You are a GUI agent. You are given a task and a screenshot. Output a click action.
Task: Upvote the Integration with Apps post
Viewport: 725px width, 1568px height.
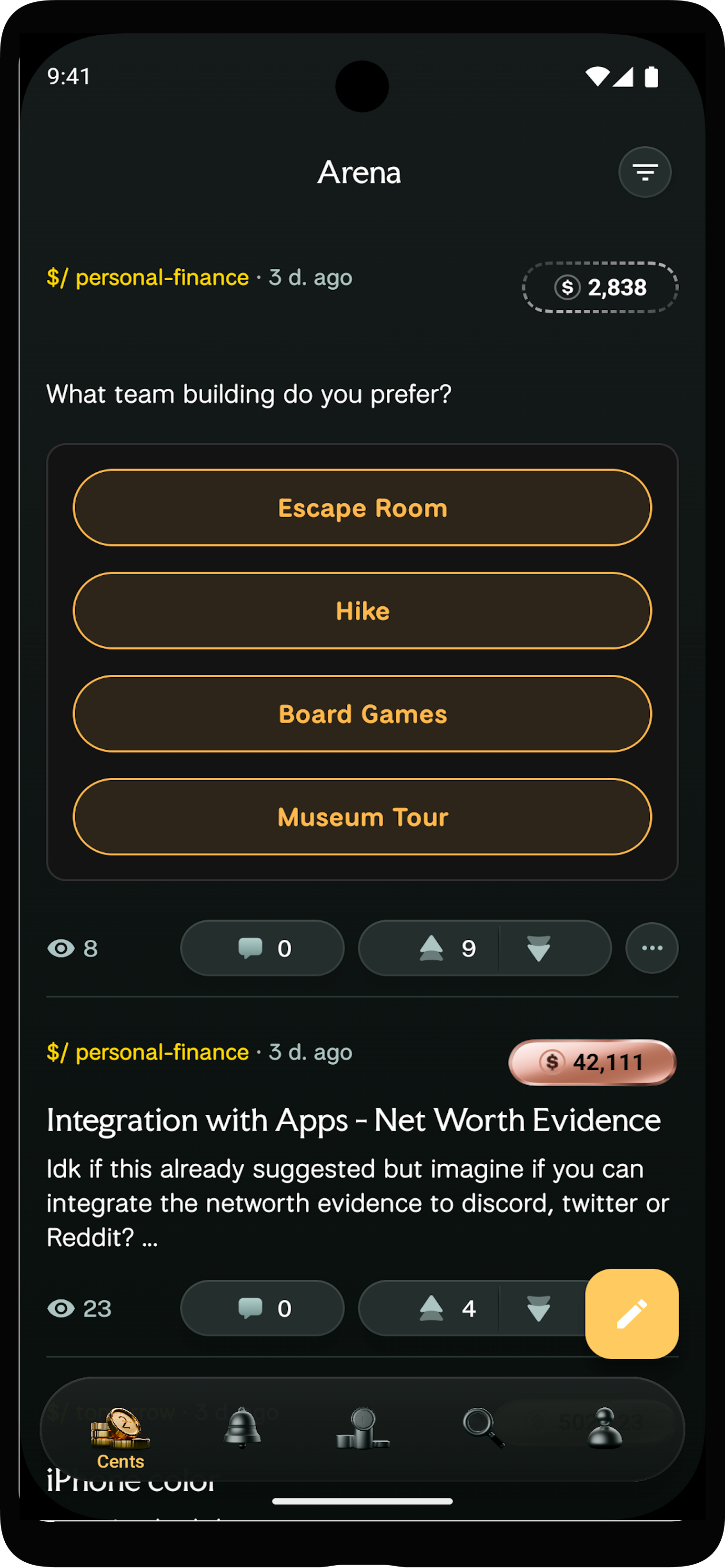click(x=431, y=1308)
